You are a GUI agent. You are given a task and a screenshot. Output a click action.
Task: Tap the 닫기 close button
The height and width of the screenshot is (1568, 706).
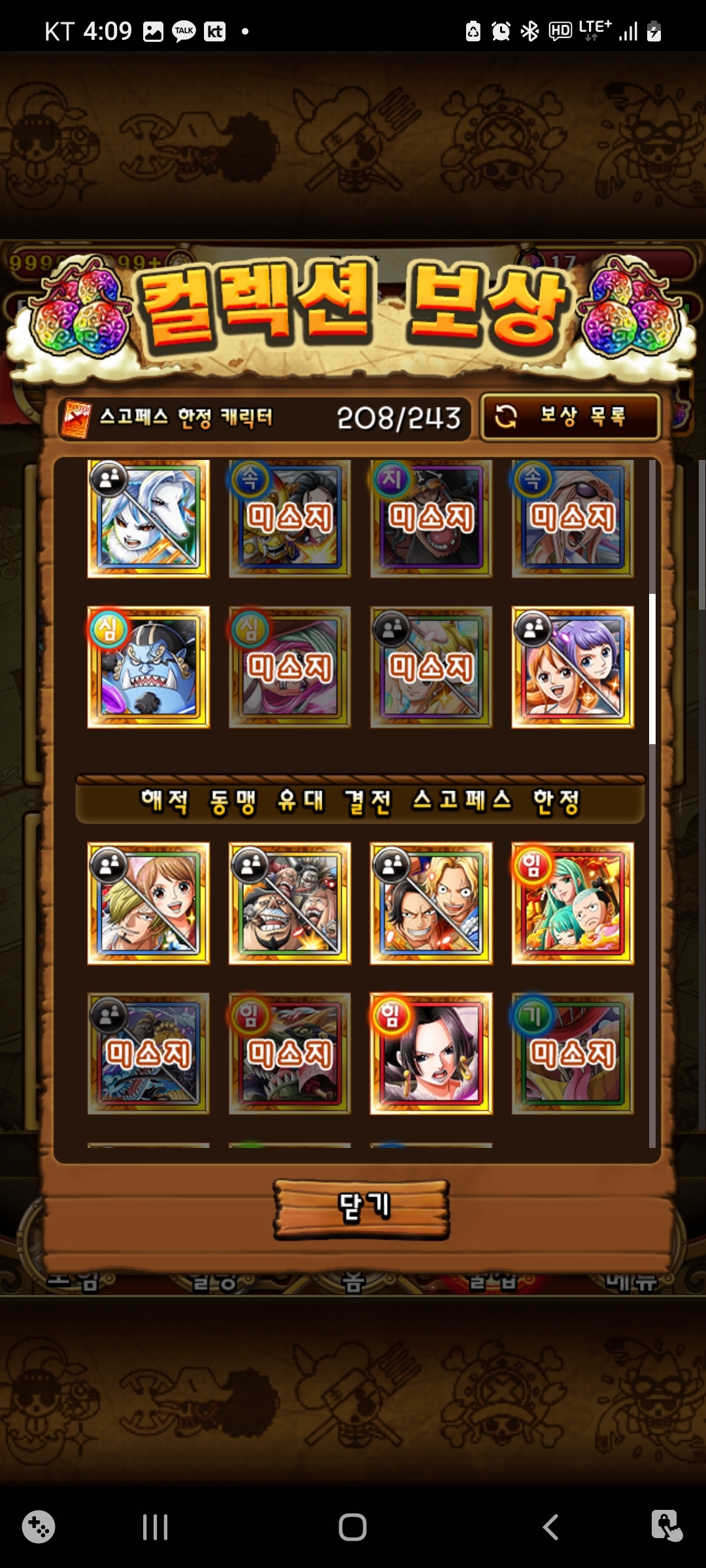pyautogui.click(x=361, y=1209)
